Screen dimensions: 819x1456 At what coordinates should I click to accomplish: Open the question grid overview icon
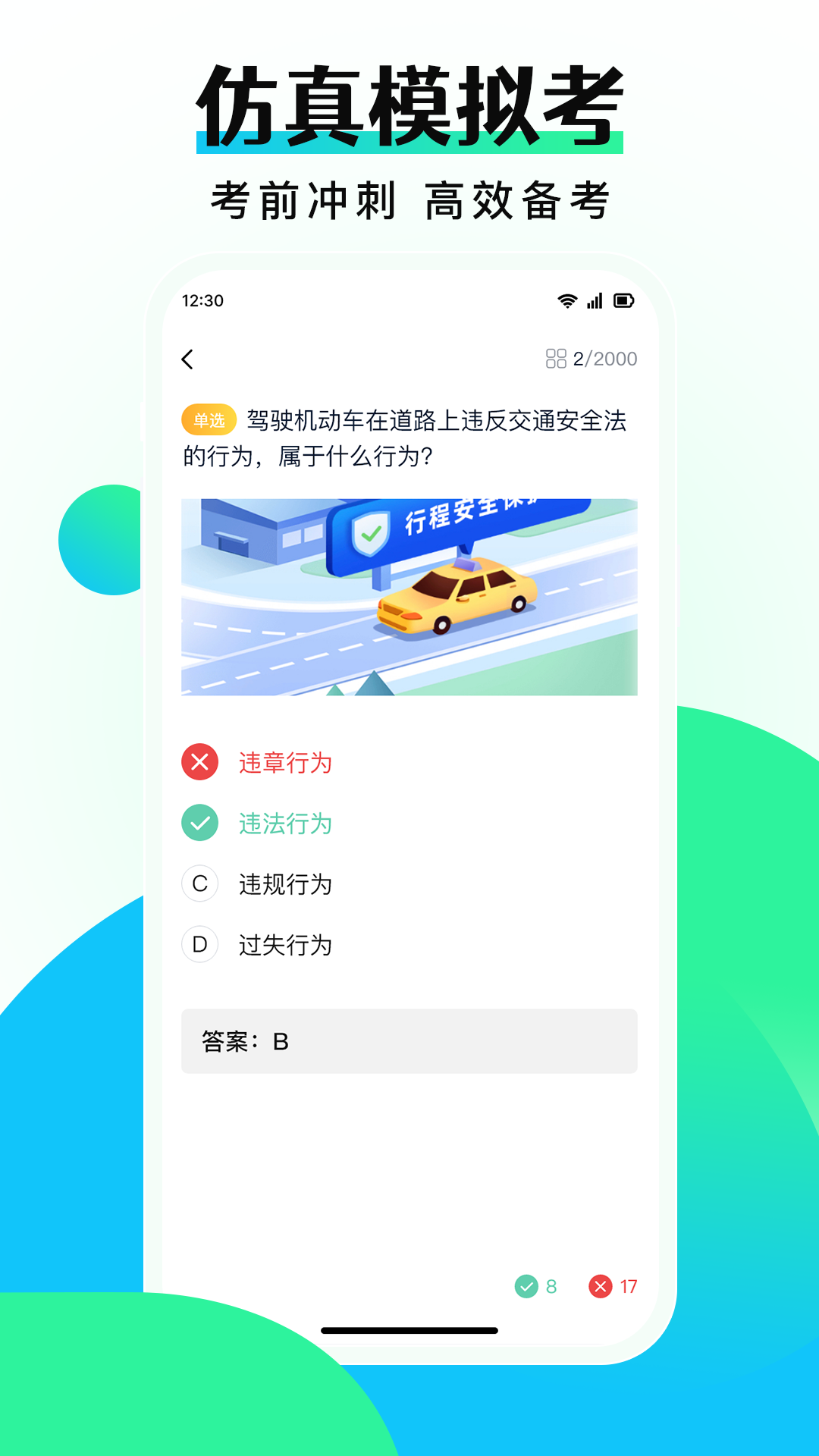tap(554, 358)
